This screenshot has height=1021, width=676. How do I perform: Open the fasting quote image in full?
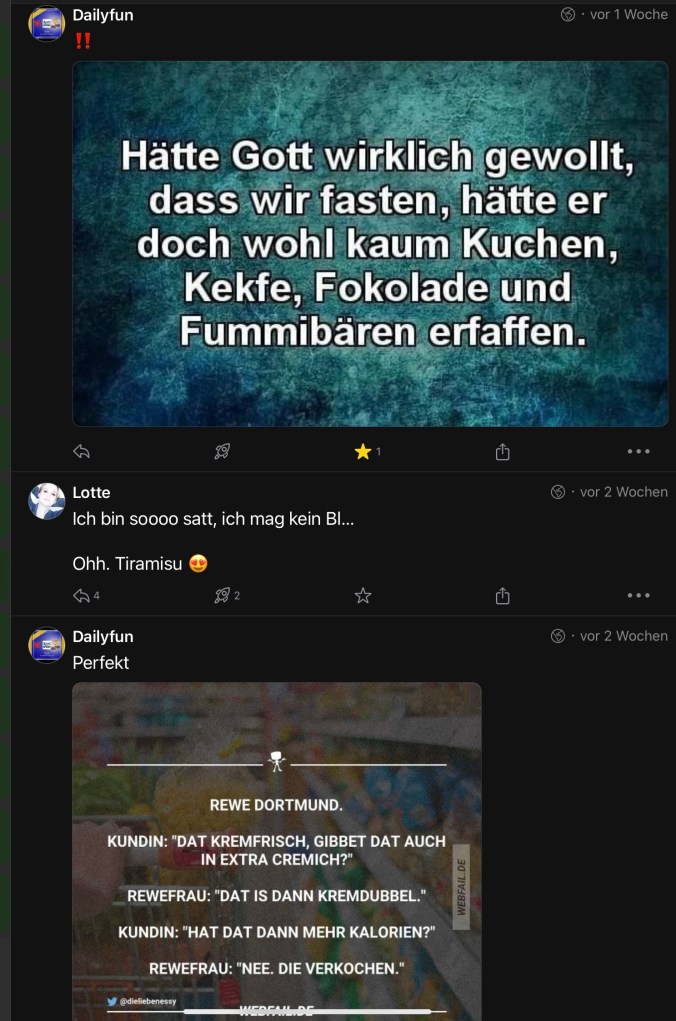coord(370,243)
